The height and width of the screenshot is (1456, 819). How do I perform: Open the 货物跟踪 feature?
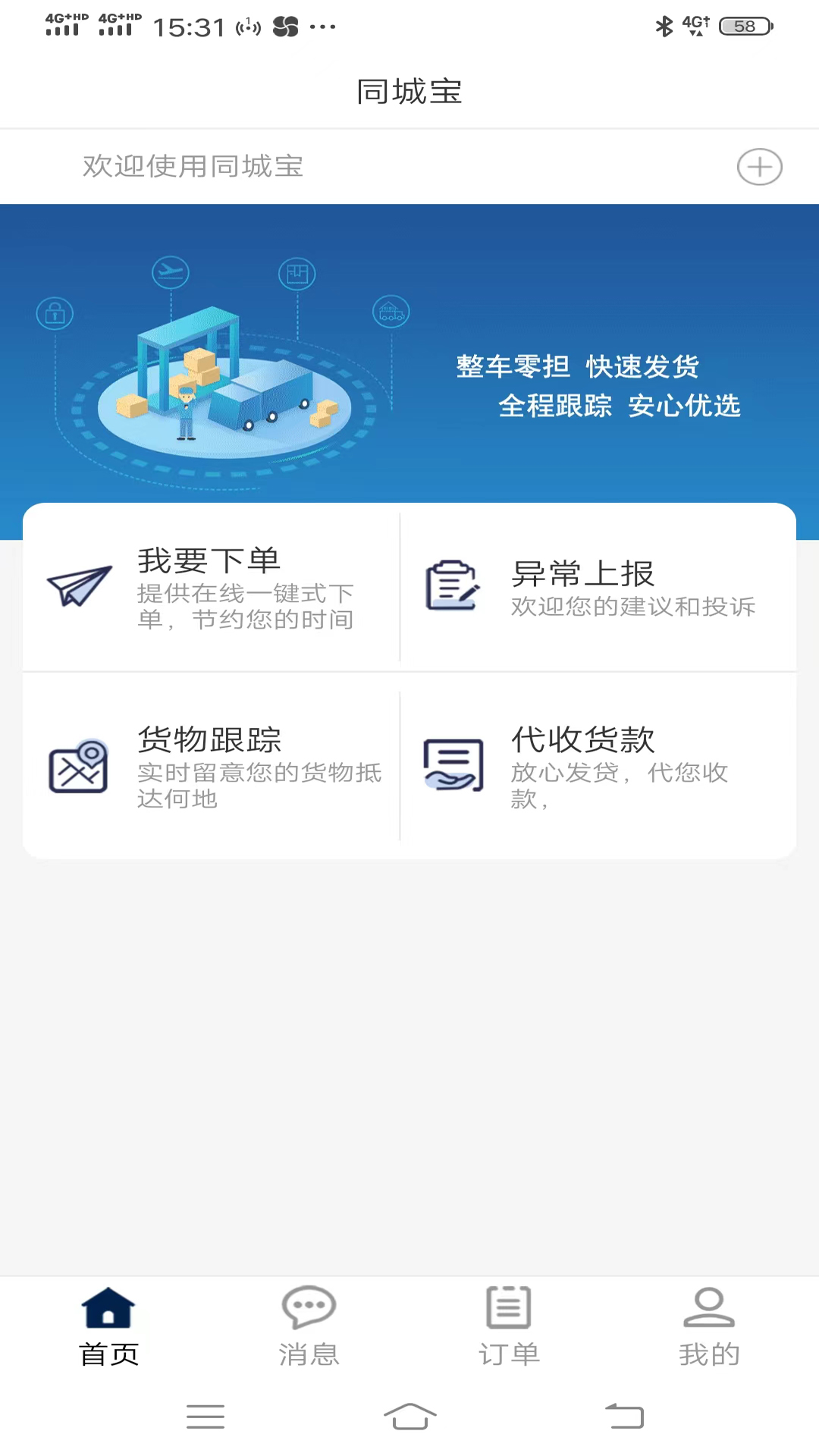[212, 767]
